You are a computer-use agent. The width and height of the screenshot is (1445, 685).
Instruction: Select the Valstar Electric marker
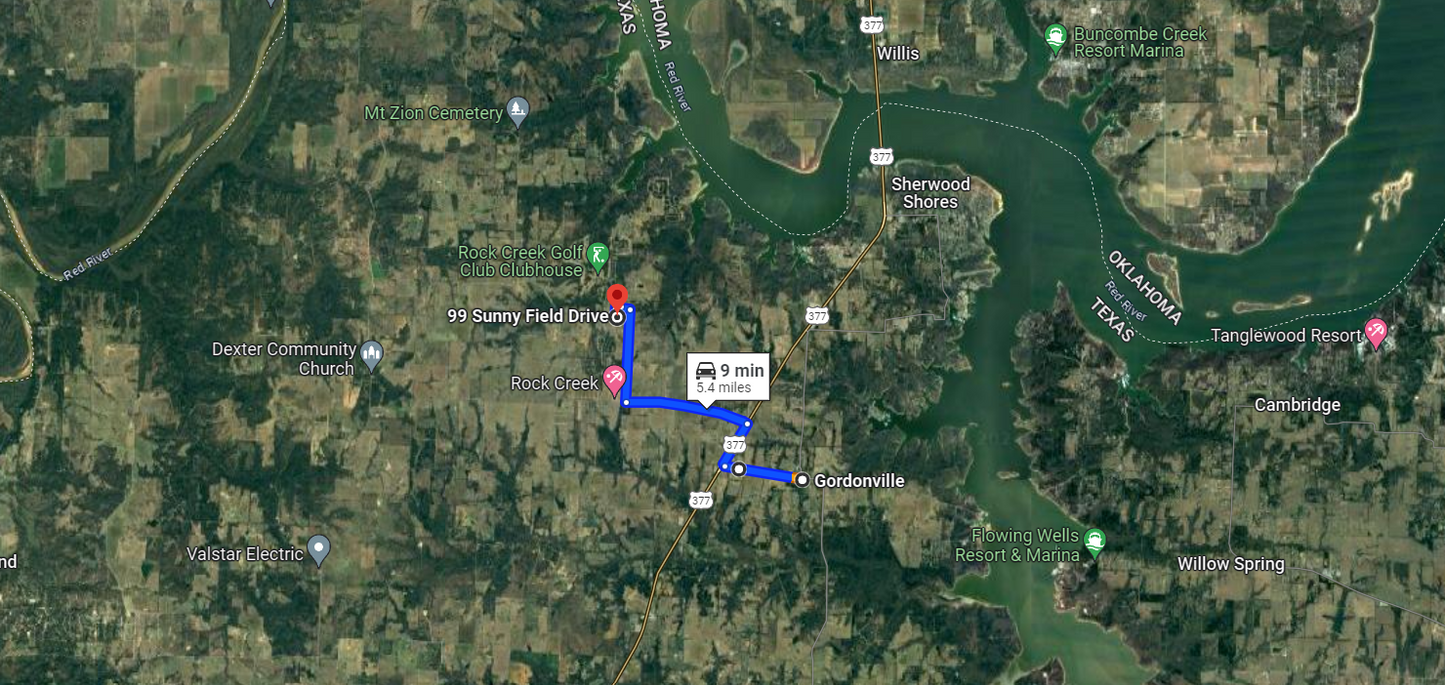coord(318,548)
